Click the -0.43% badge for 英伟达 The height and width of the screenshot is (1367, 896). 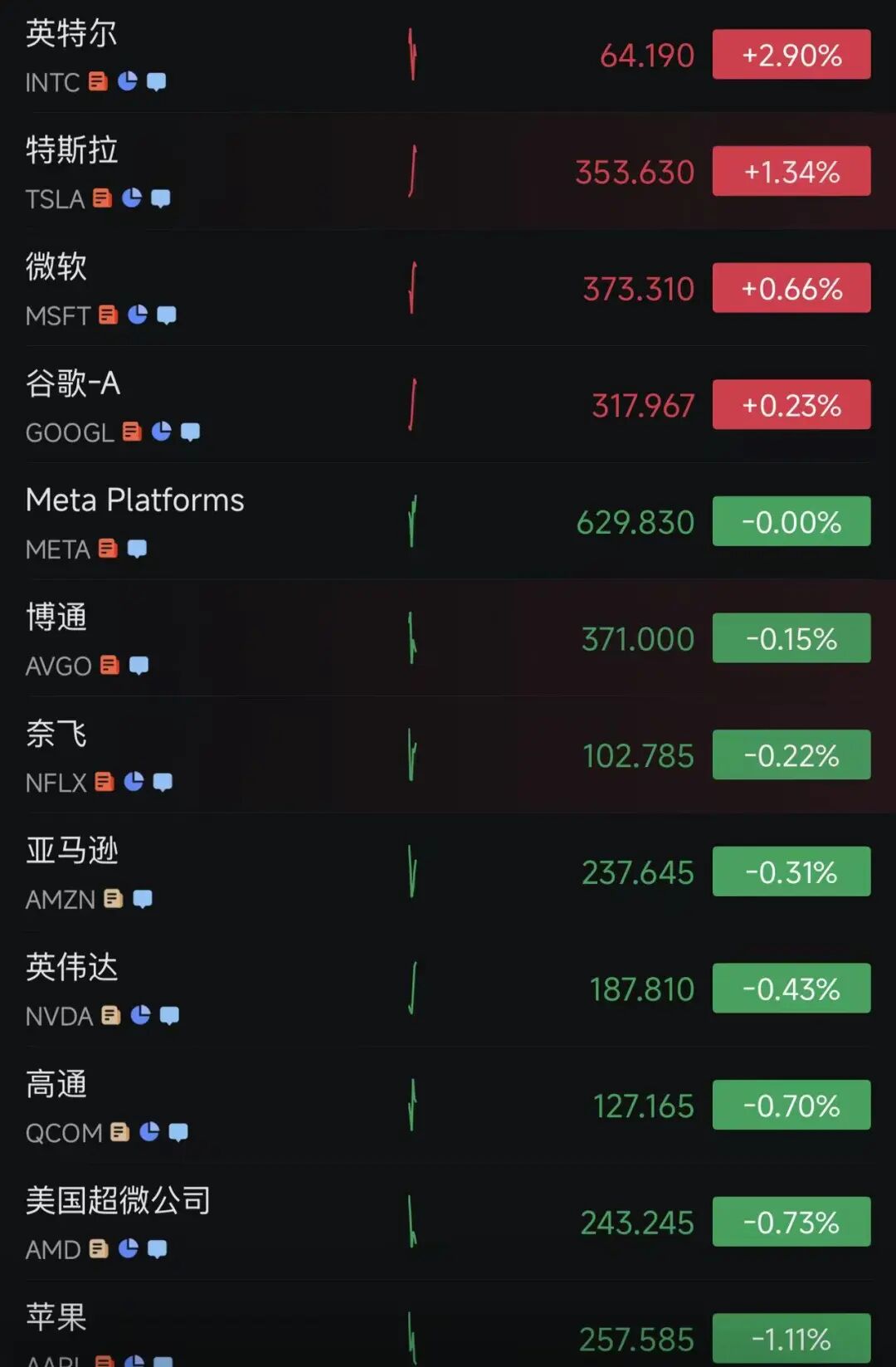pos(791,989)
